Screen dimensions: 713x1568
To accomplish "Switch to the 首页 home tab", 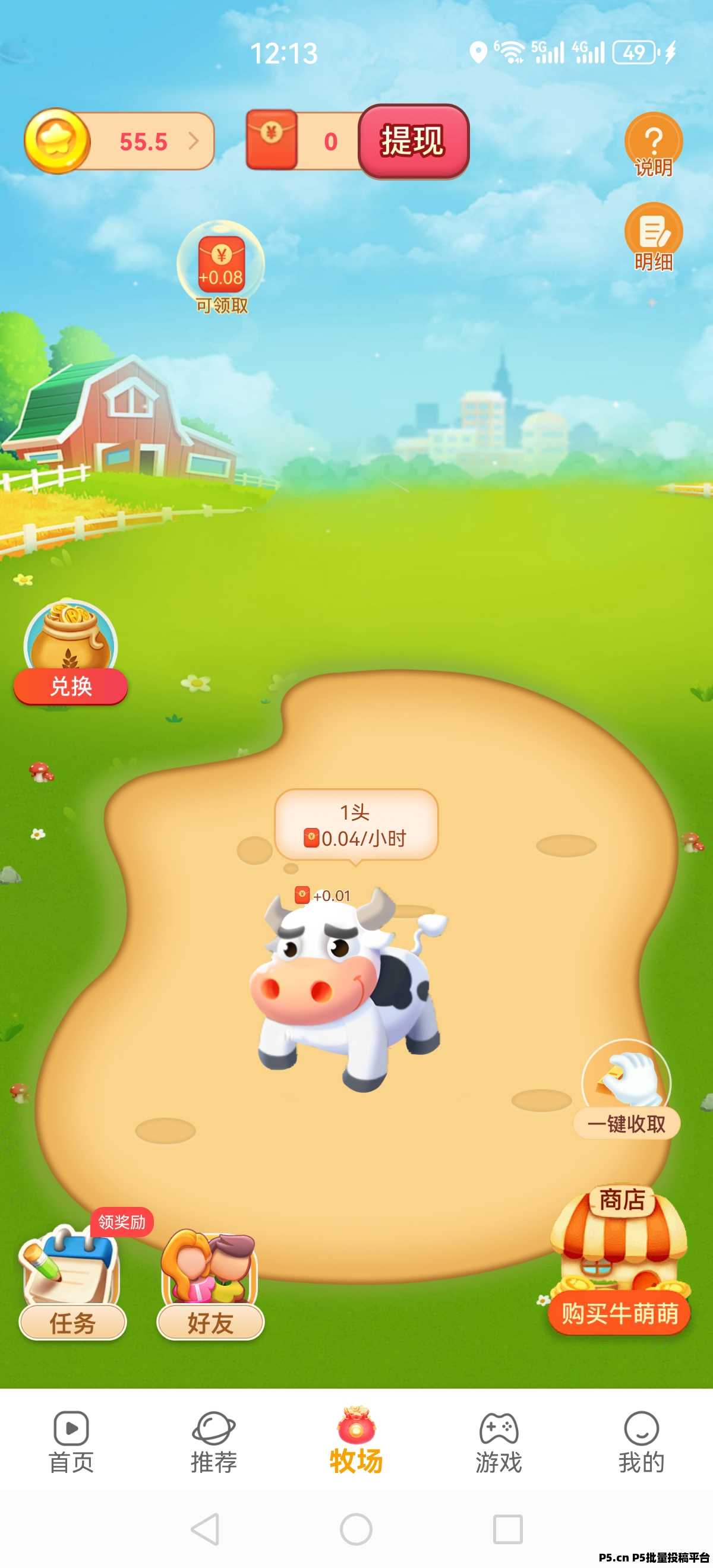I will (71, 1443).
